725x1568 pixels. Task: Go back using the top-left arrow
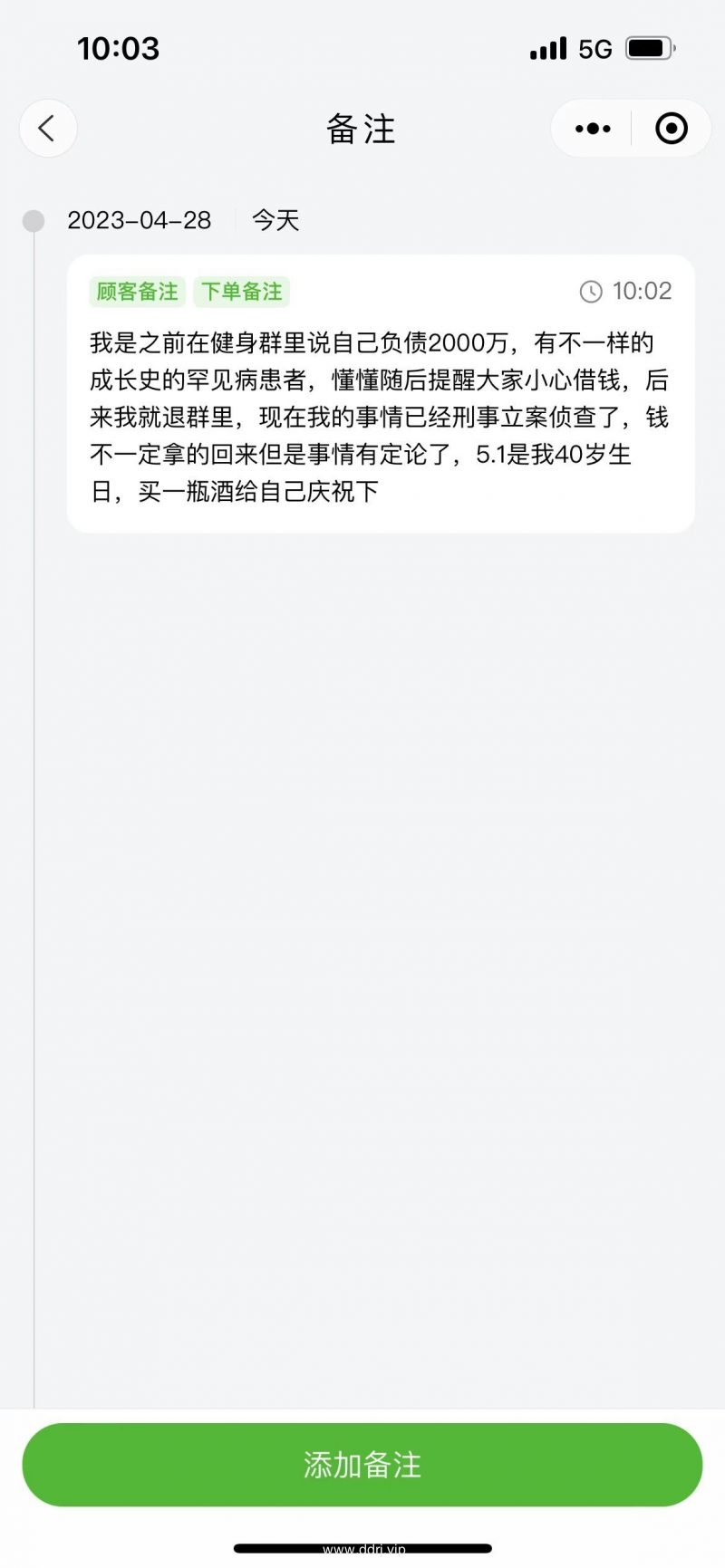point(48,129)
